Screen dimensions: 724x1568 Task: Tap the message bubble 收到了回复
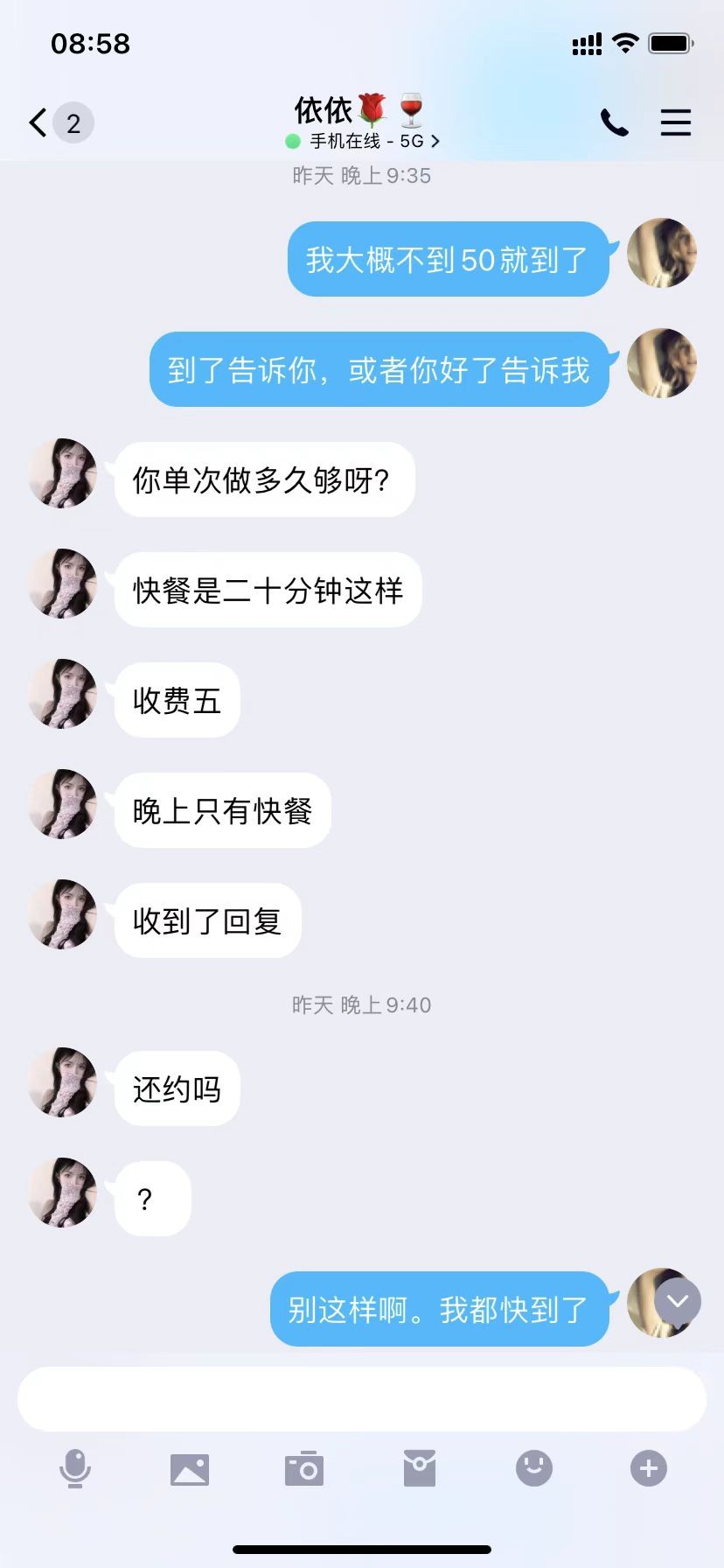pyautogui.click(x=207, y=920)
